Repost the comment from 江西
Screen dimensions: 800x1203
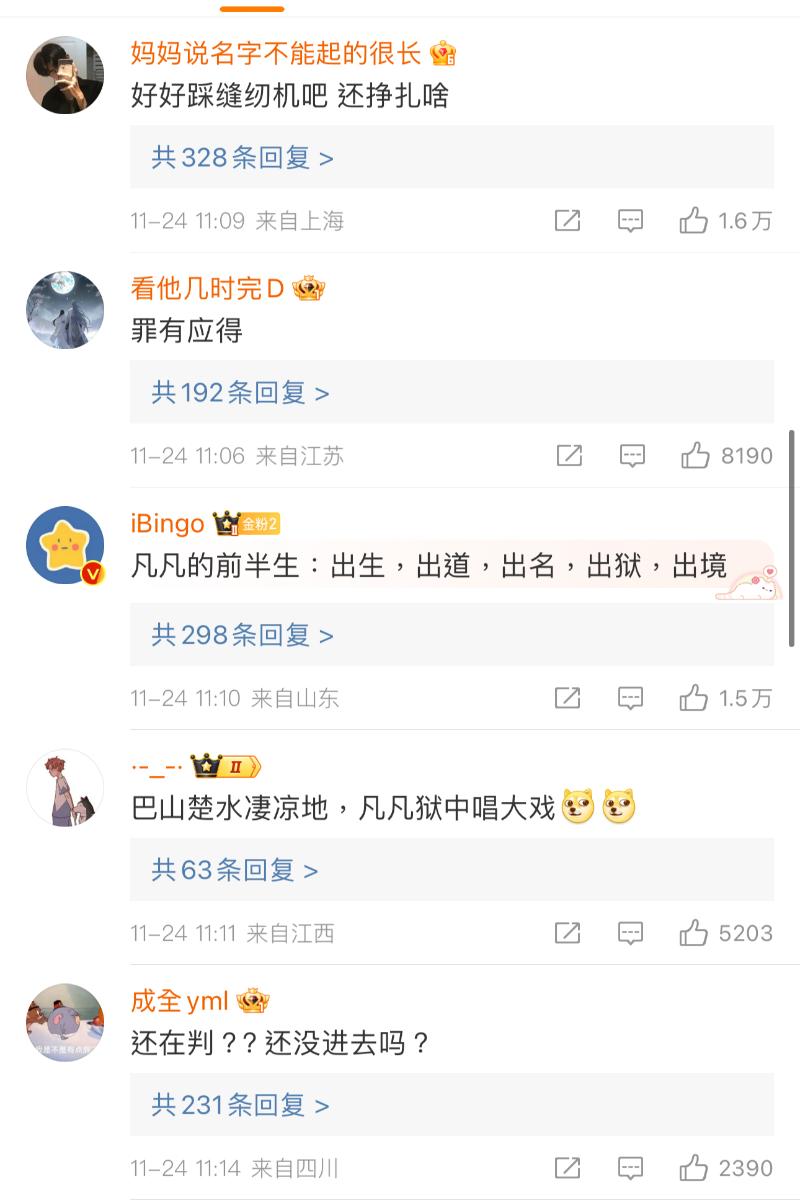pyautogui.click(x=567, y=934)
